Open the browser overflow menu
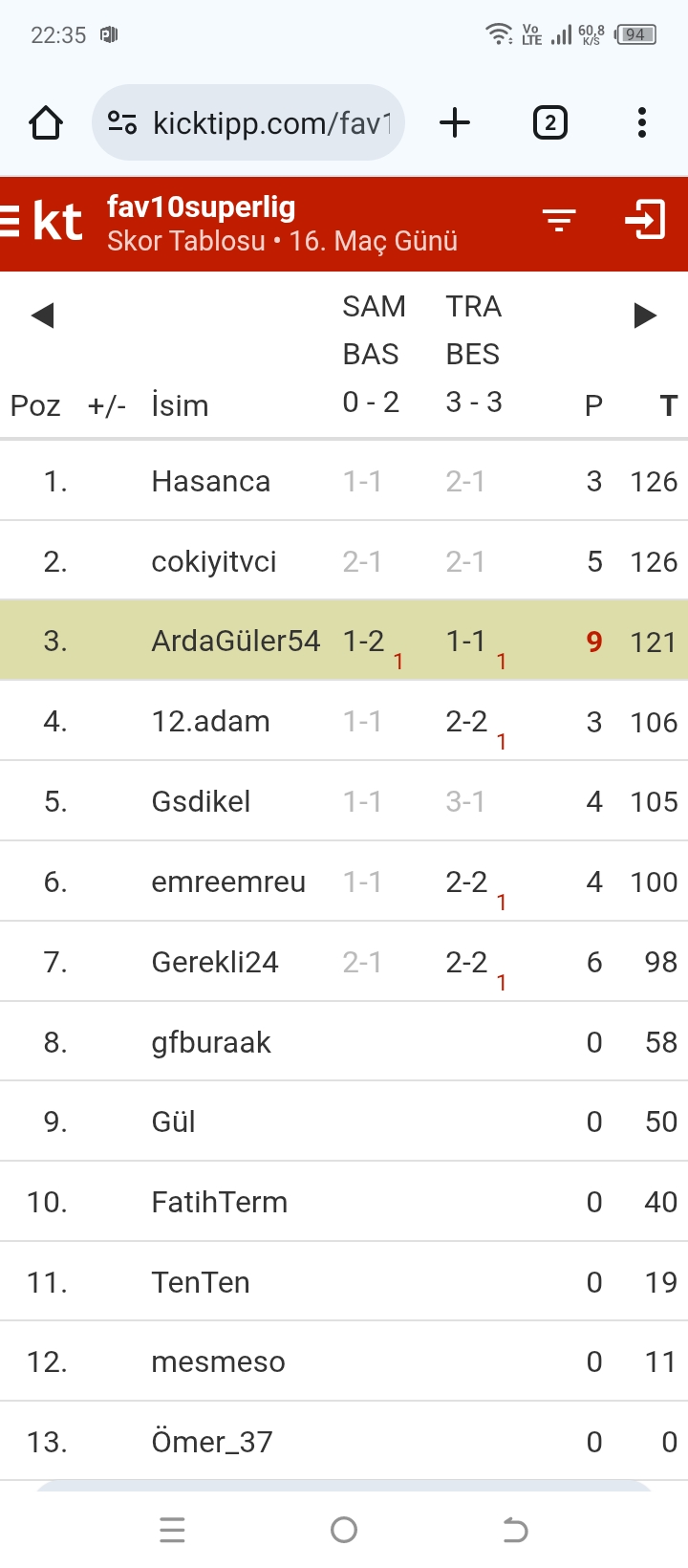 click(641, 123)
